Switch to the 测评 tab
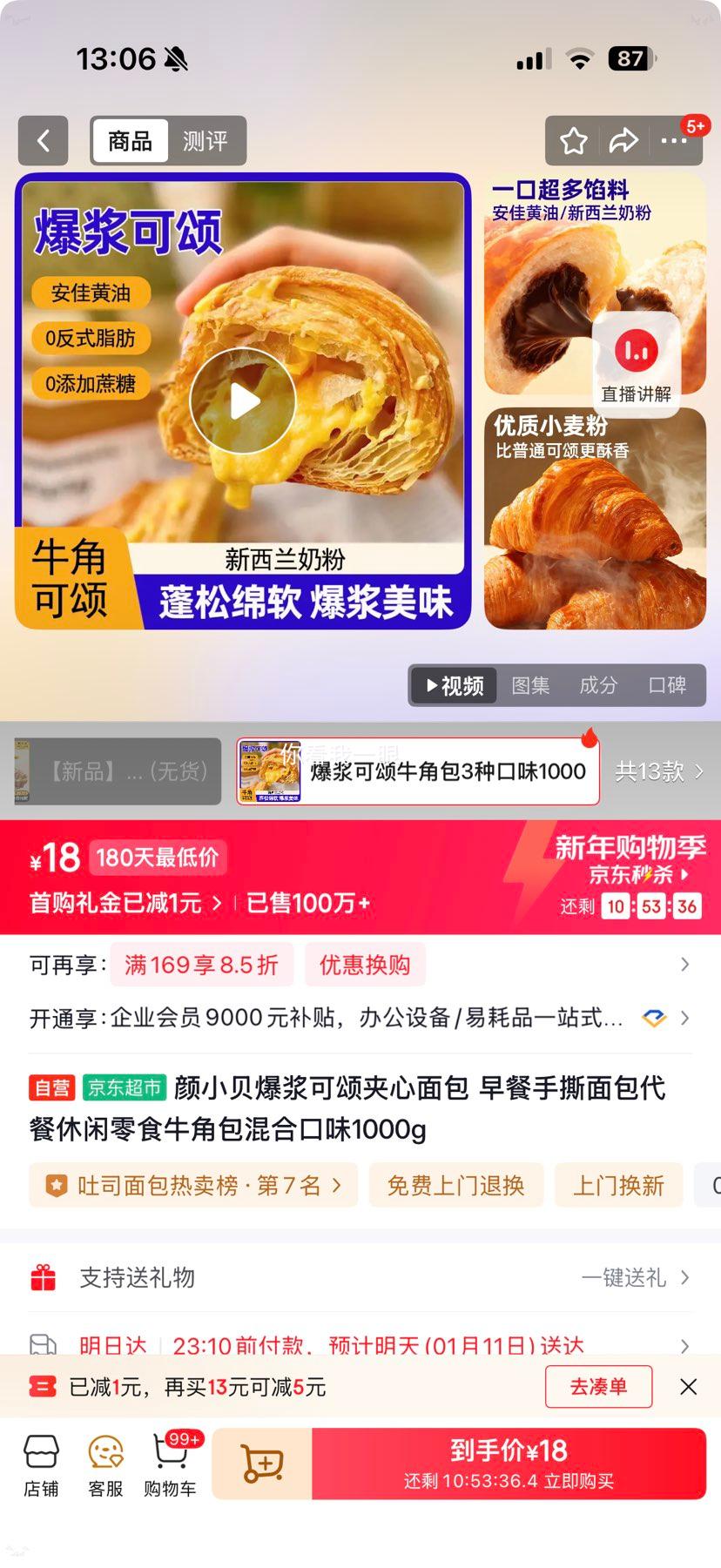721x1568 pixels. pos(206,140)
